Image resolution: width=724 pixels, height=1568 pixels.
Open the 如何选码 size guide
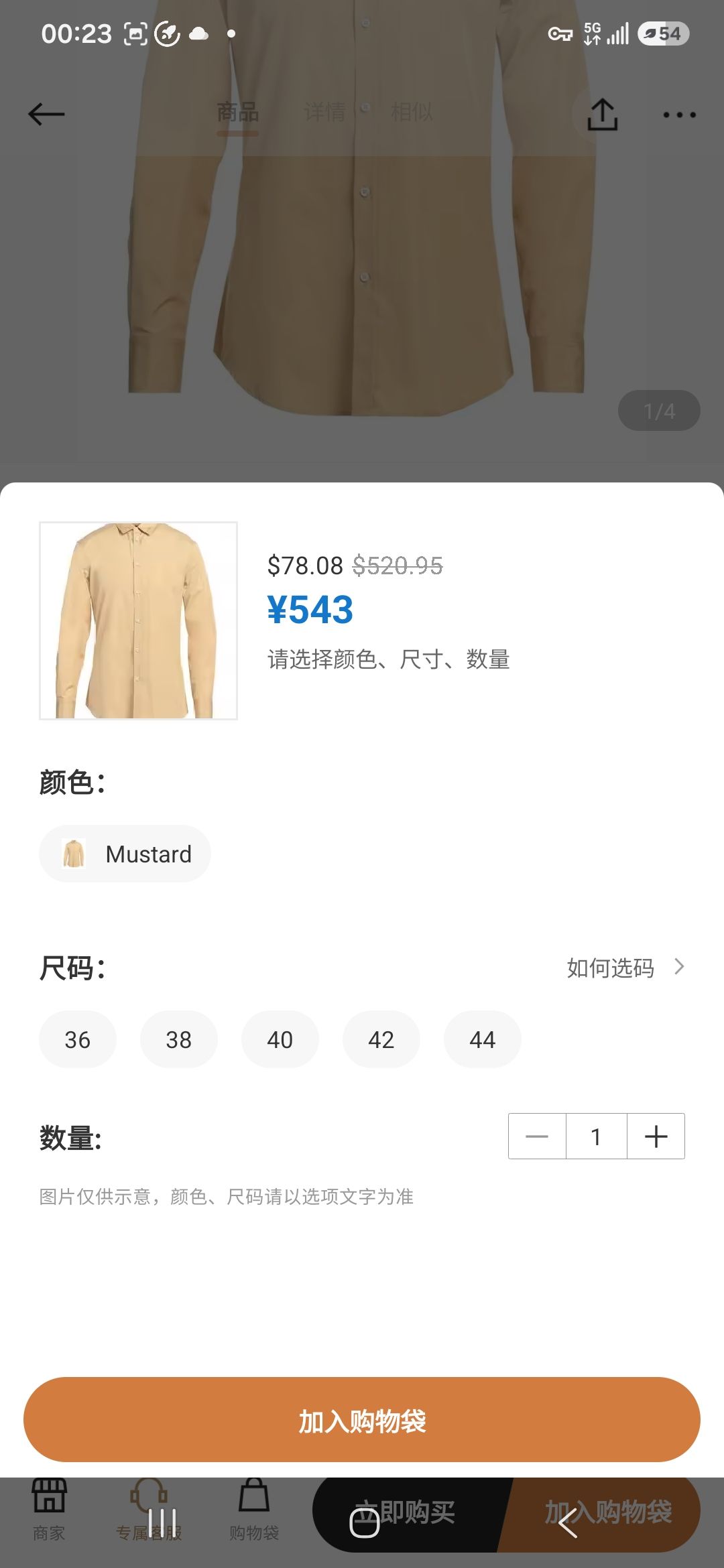(x=625, y=968)
